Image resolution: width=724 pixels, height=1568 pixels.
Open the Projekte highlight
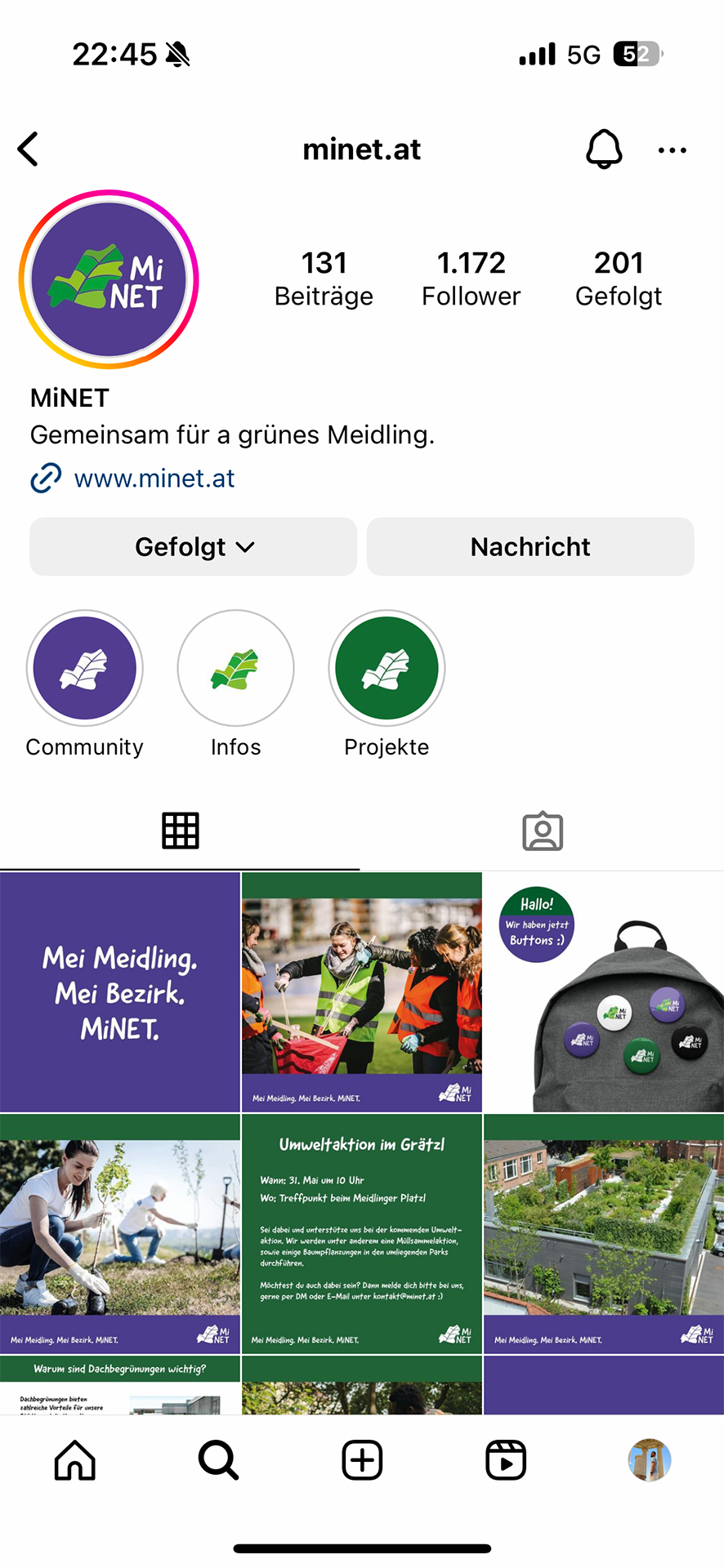pyautogui.click(x=387, y=669)
